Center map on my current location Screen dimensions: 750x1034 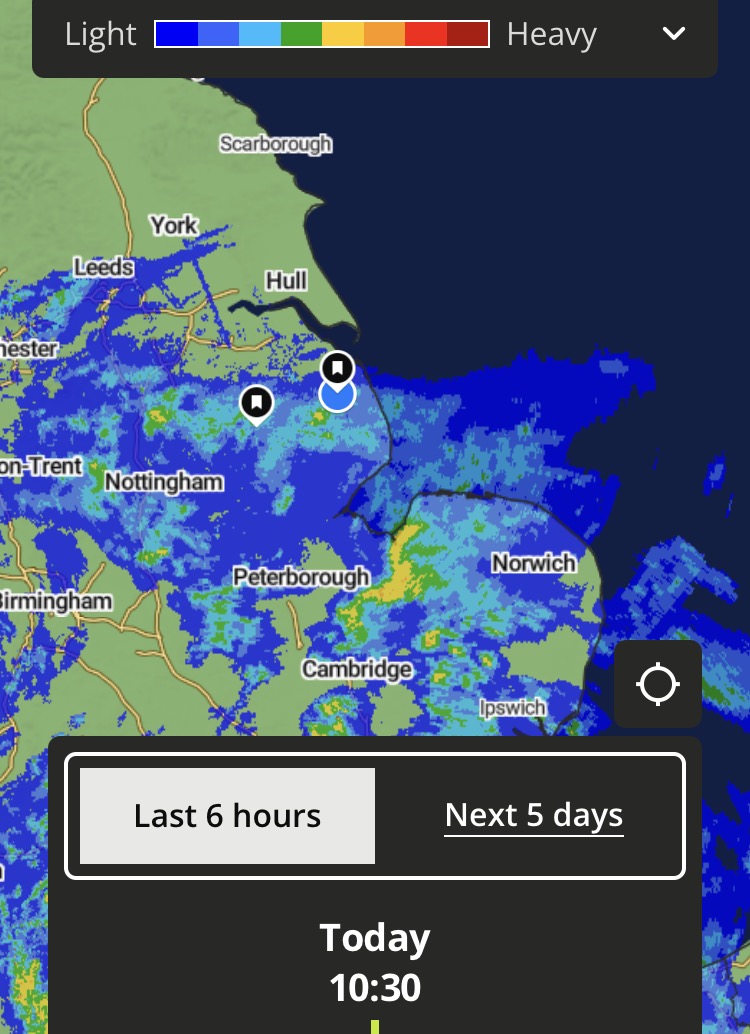pos(658,685)
